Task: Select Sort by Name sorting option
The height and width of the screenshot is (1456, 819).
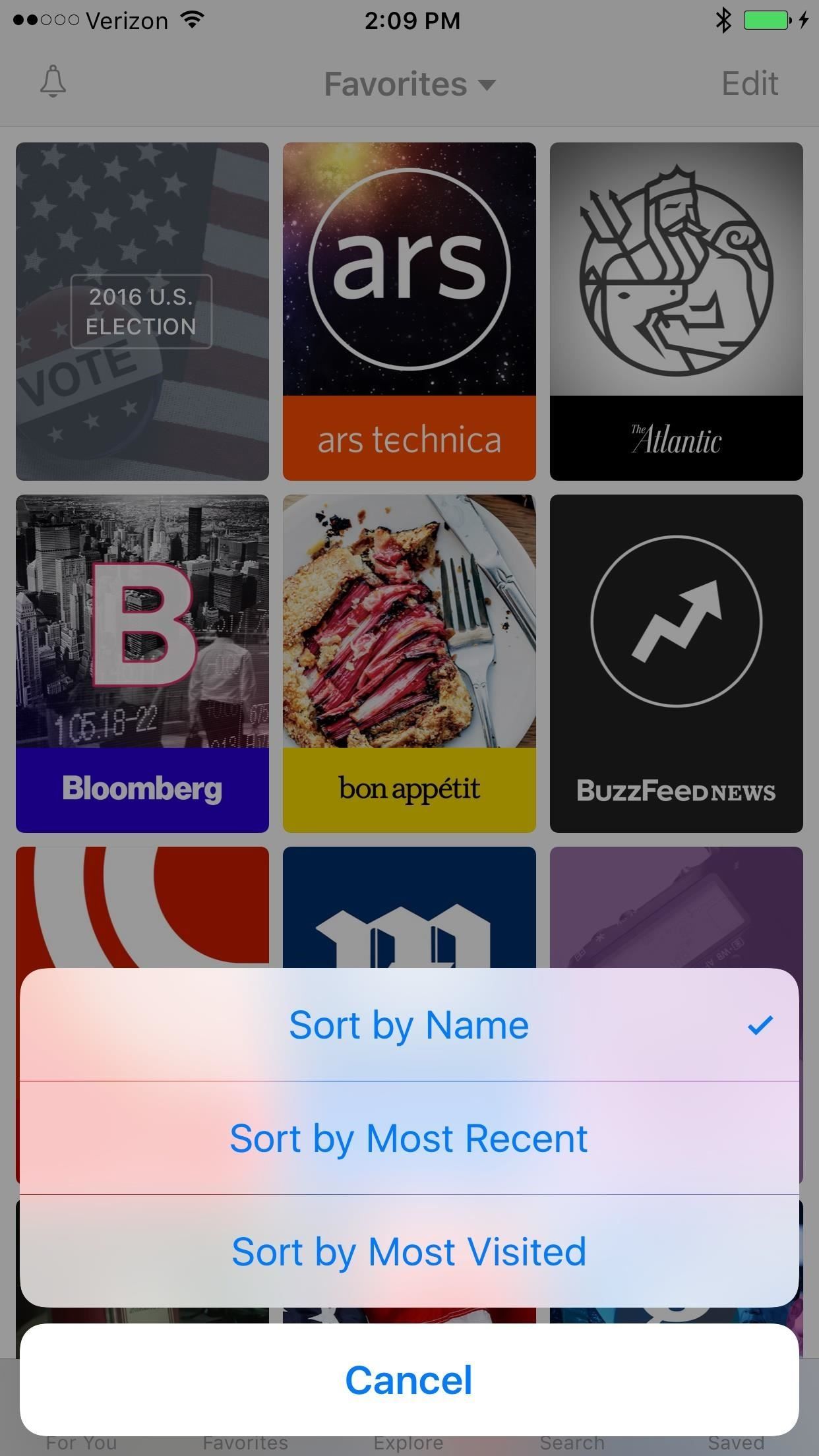Action: [x=409, y=1024]
